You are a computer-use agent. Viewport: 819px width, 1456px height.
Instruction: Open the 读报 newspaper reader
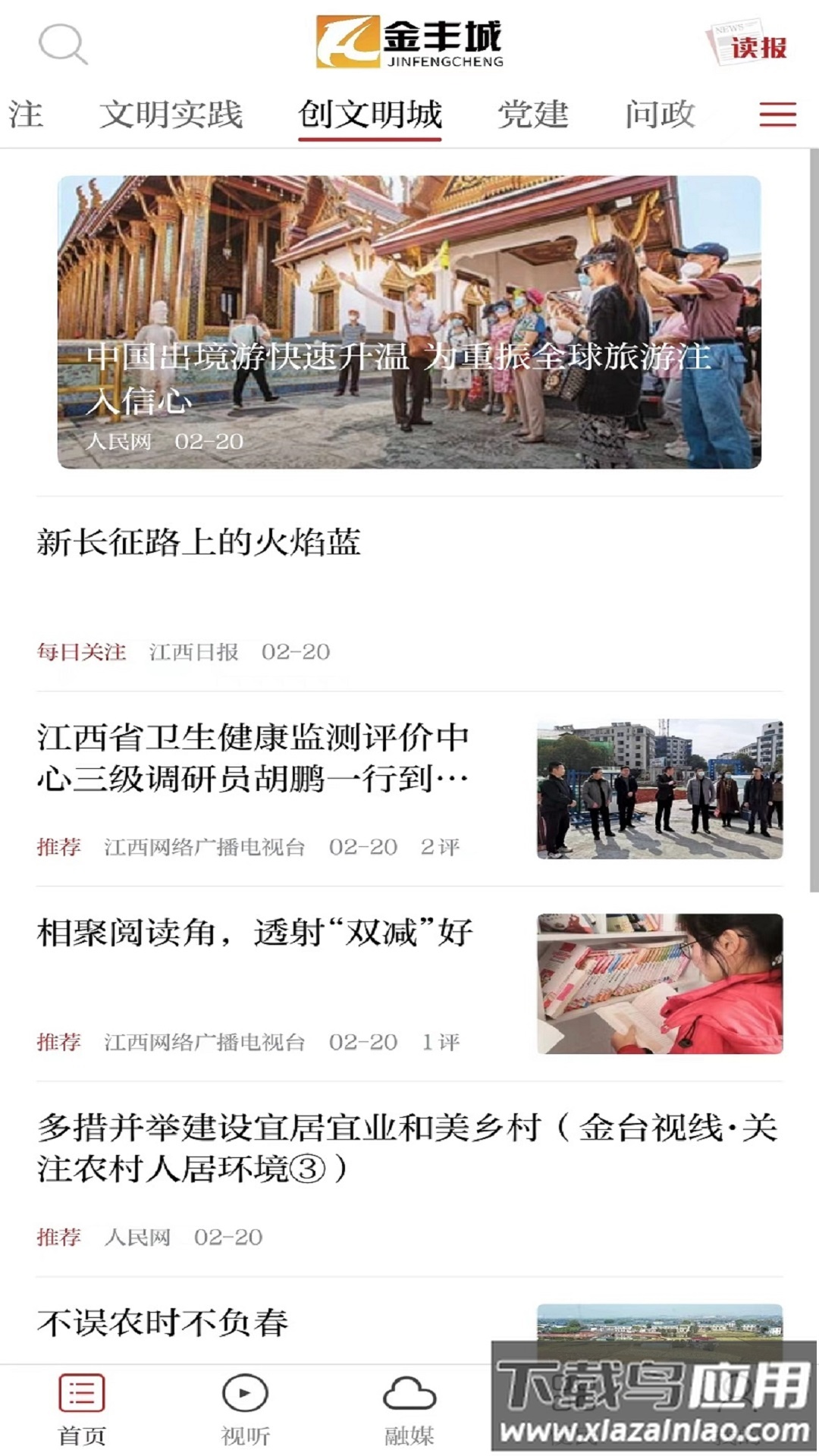click(749, 45)
